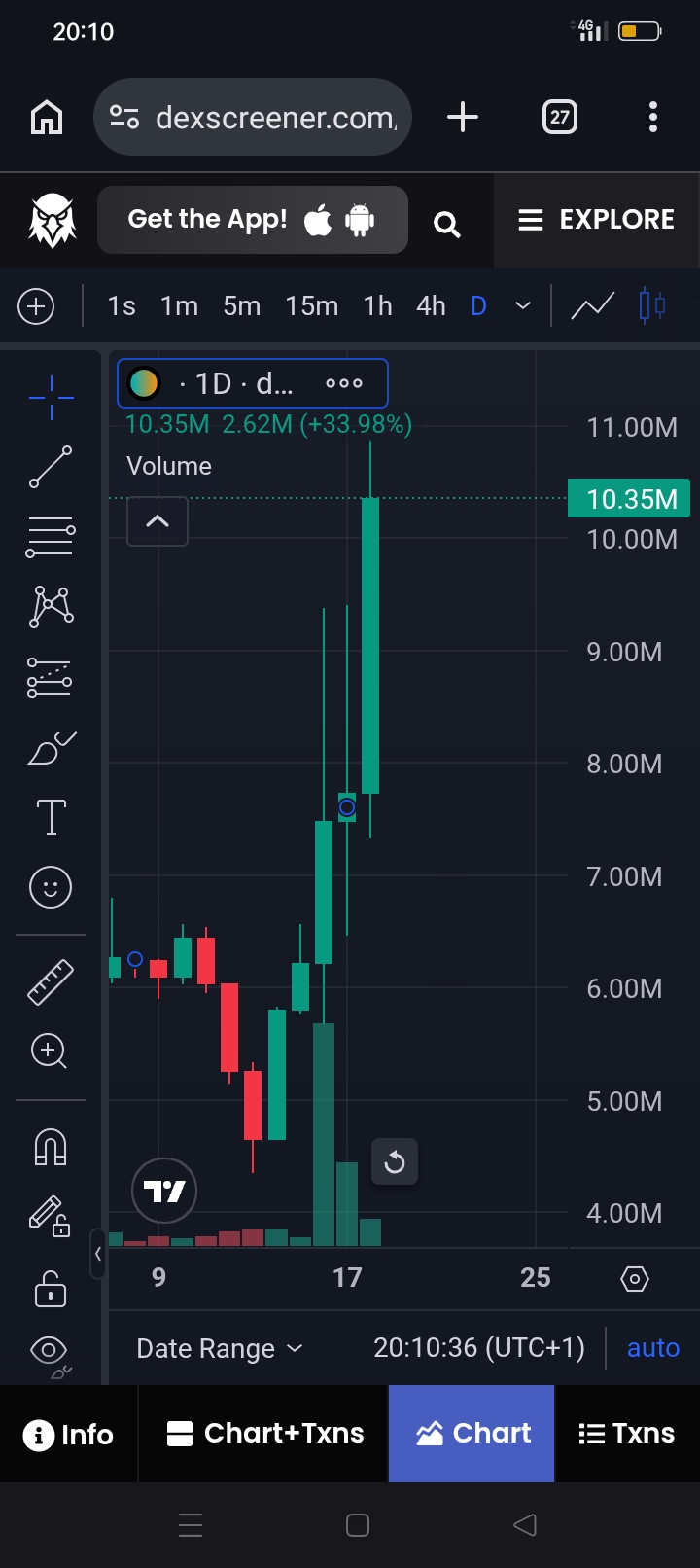
Task: Show the Txns tab
Action: 627,1434
